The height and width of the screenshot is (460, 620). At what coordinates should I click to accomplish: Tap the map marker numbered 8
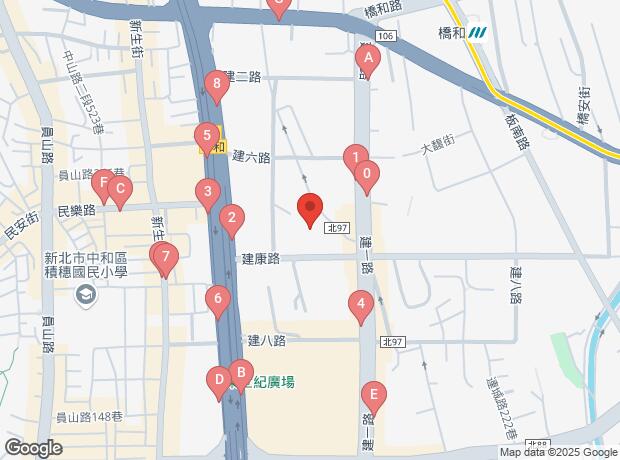coord(217,85)
